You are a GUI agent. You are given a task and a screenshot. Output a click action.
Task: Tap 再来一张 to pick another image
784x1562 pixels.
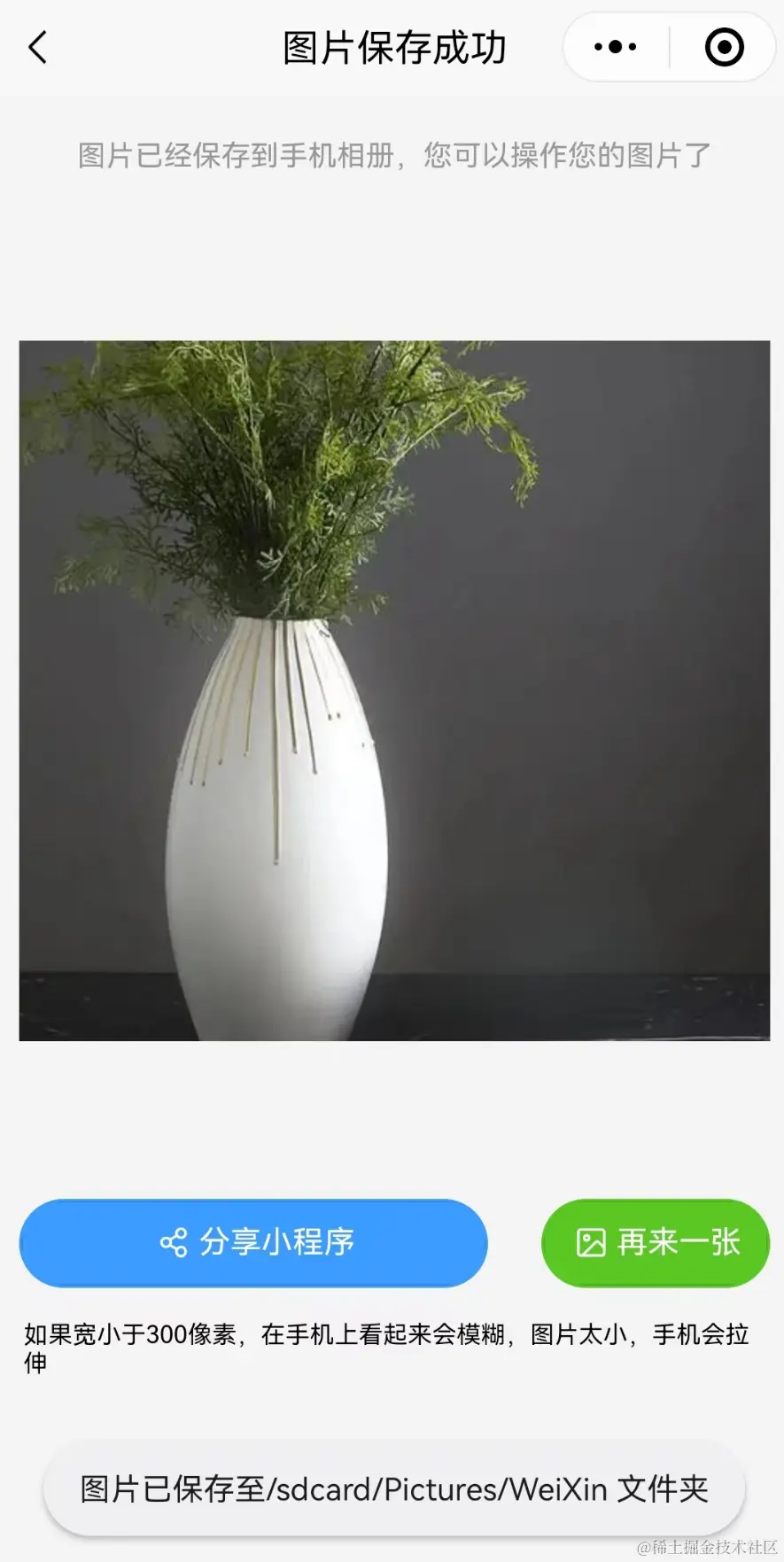click(656, 1242)
